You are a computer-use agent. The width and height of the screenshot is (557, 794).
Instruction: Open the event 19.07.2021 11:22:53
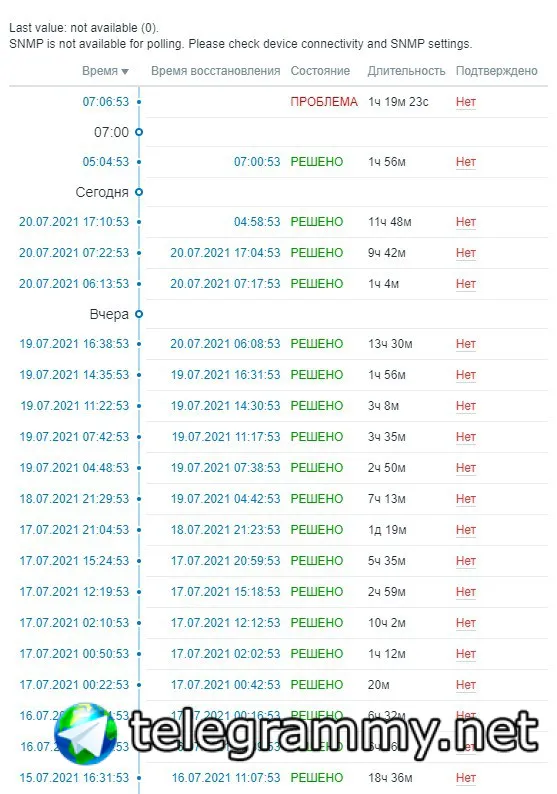(74, 406)
